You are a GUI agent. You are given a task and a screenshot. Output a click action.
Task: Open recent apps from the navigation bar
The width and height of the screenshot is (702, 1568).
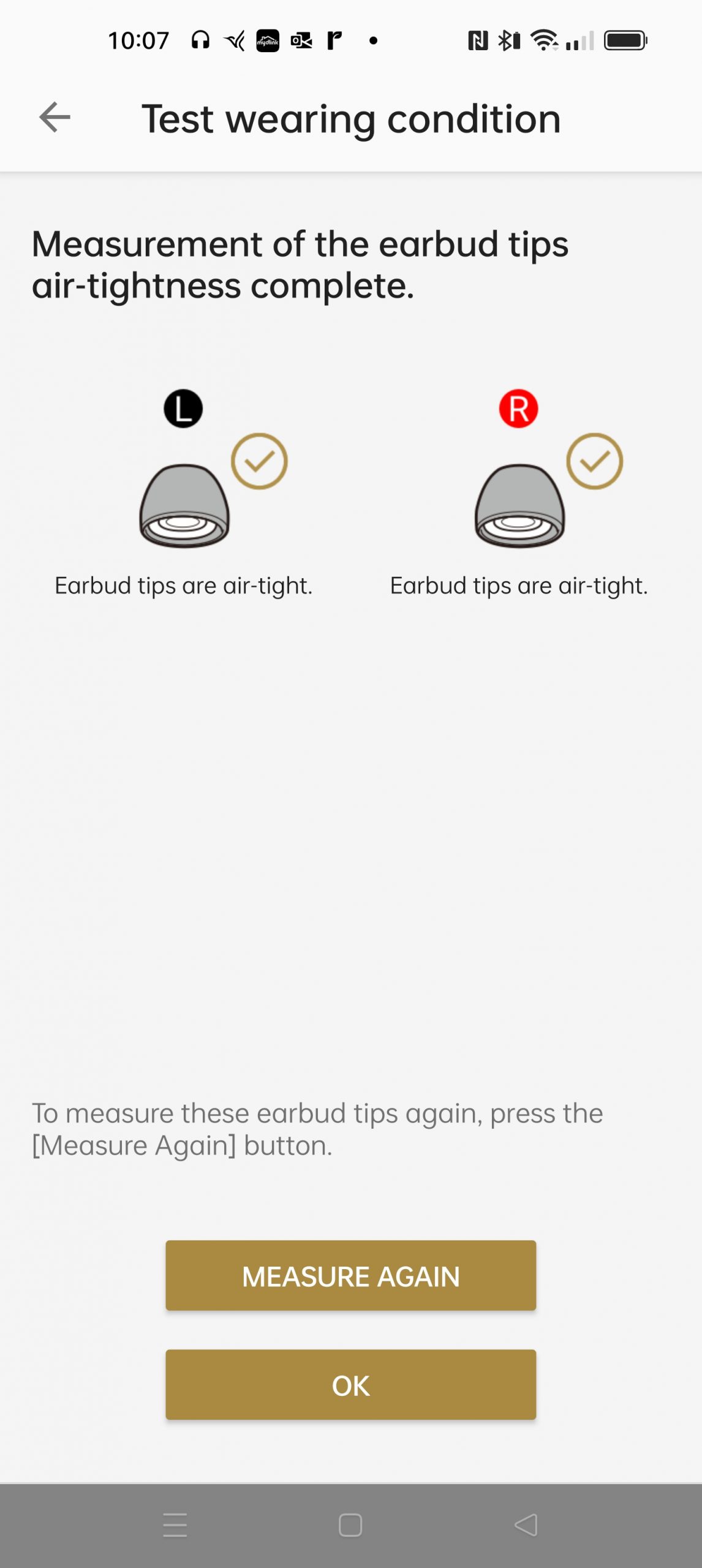(175, 1525)
